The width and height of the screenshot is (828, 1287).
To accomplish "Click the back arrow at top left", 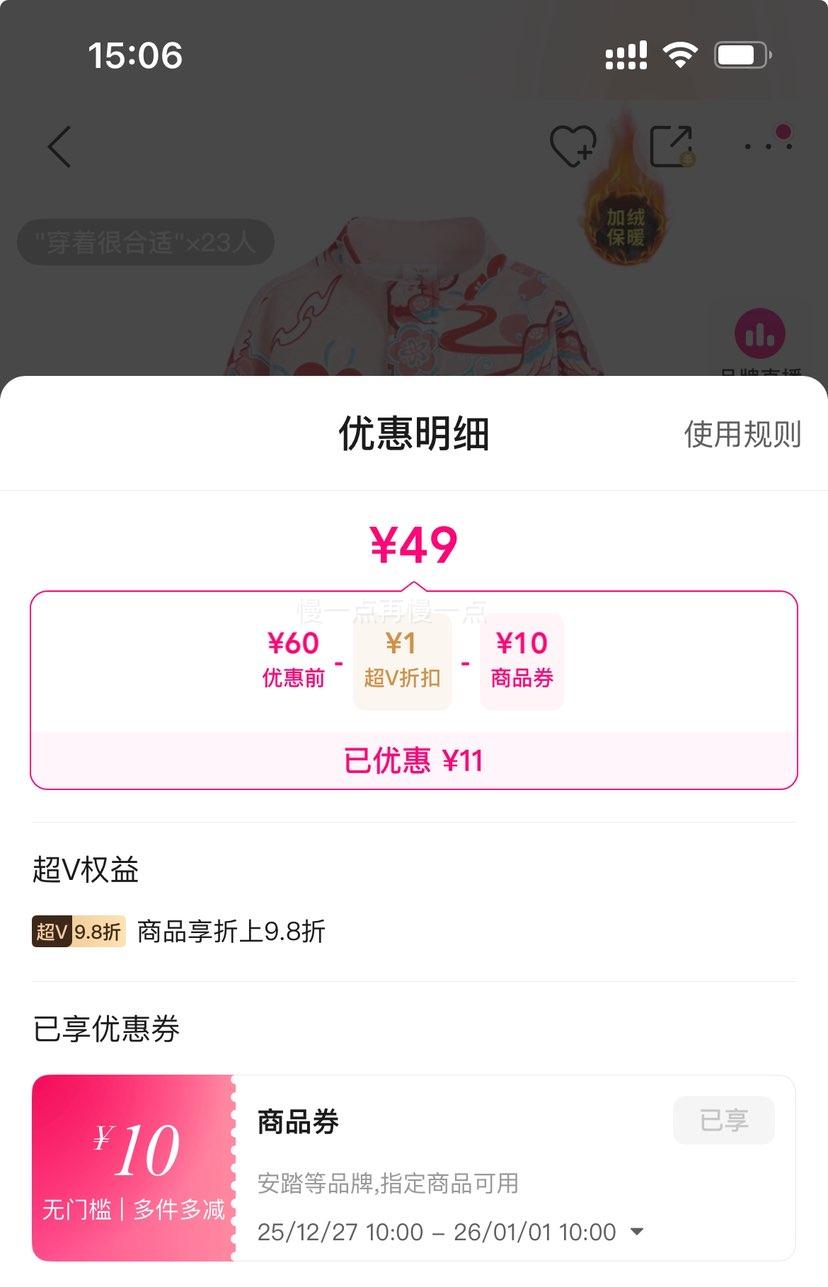I will [x=57, y=146].
